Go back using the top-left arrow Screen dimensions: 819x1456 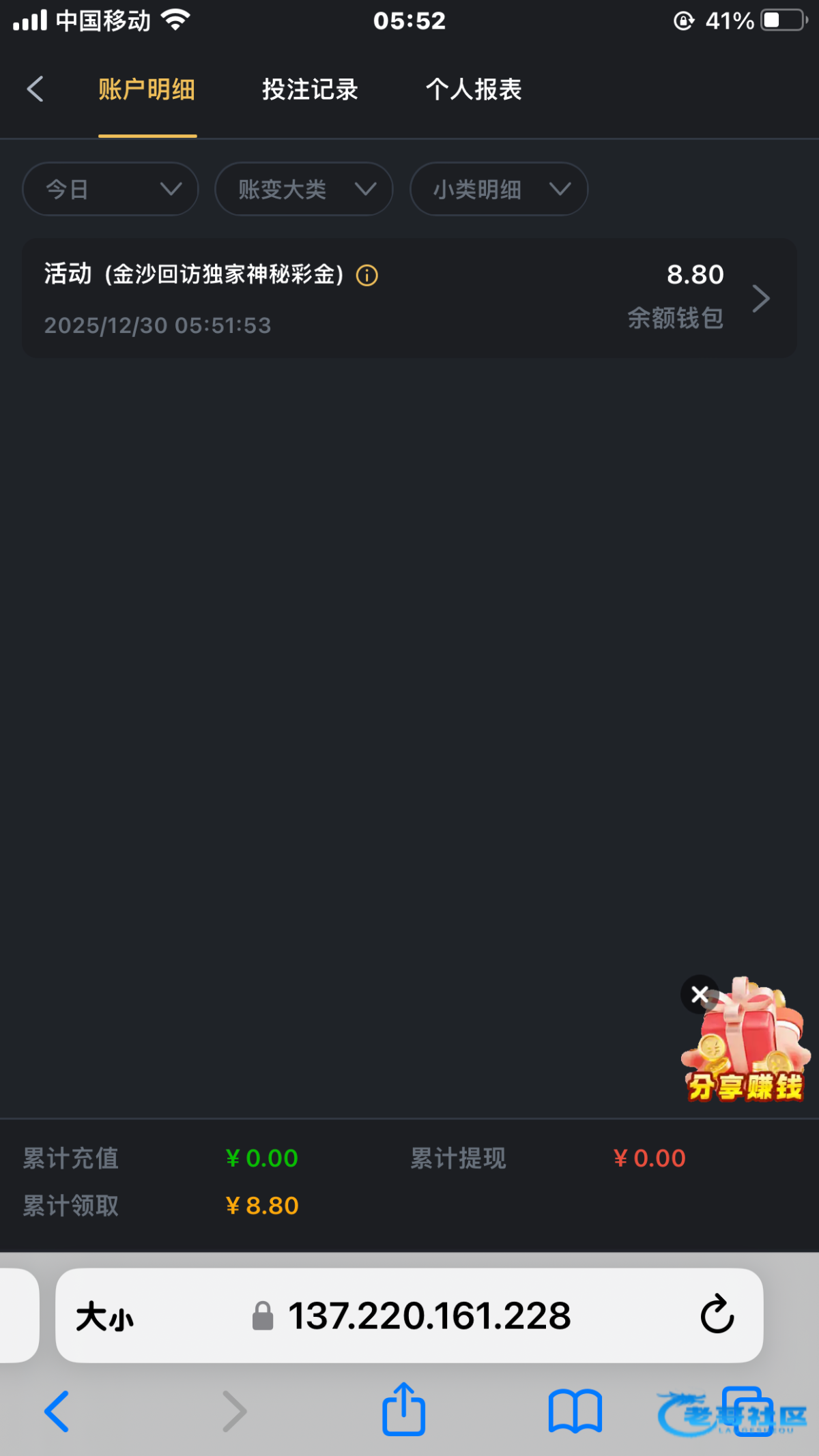pos(35,89)
